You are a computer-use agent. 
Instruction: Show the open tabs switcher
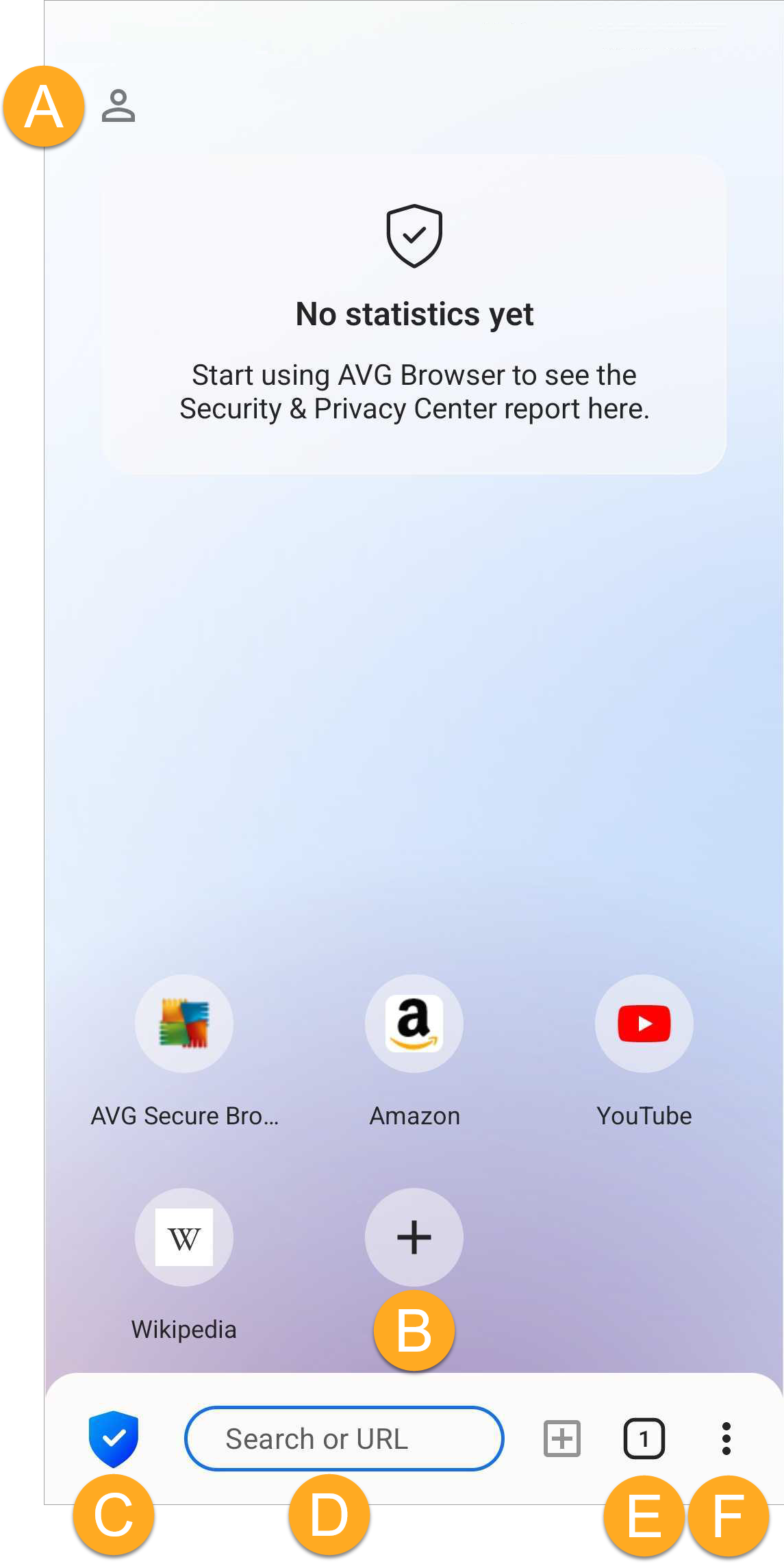(x=644, y=1438)
